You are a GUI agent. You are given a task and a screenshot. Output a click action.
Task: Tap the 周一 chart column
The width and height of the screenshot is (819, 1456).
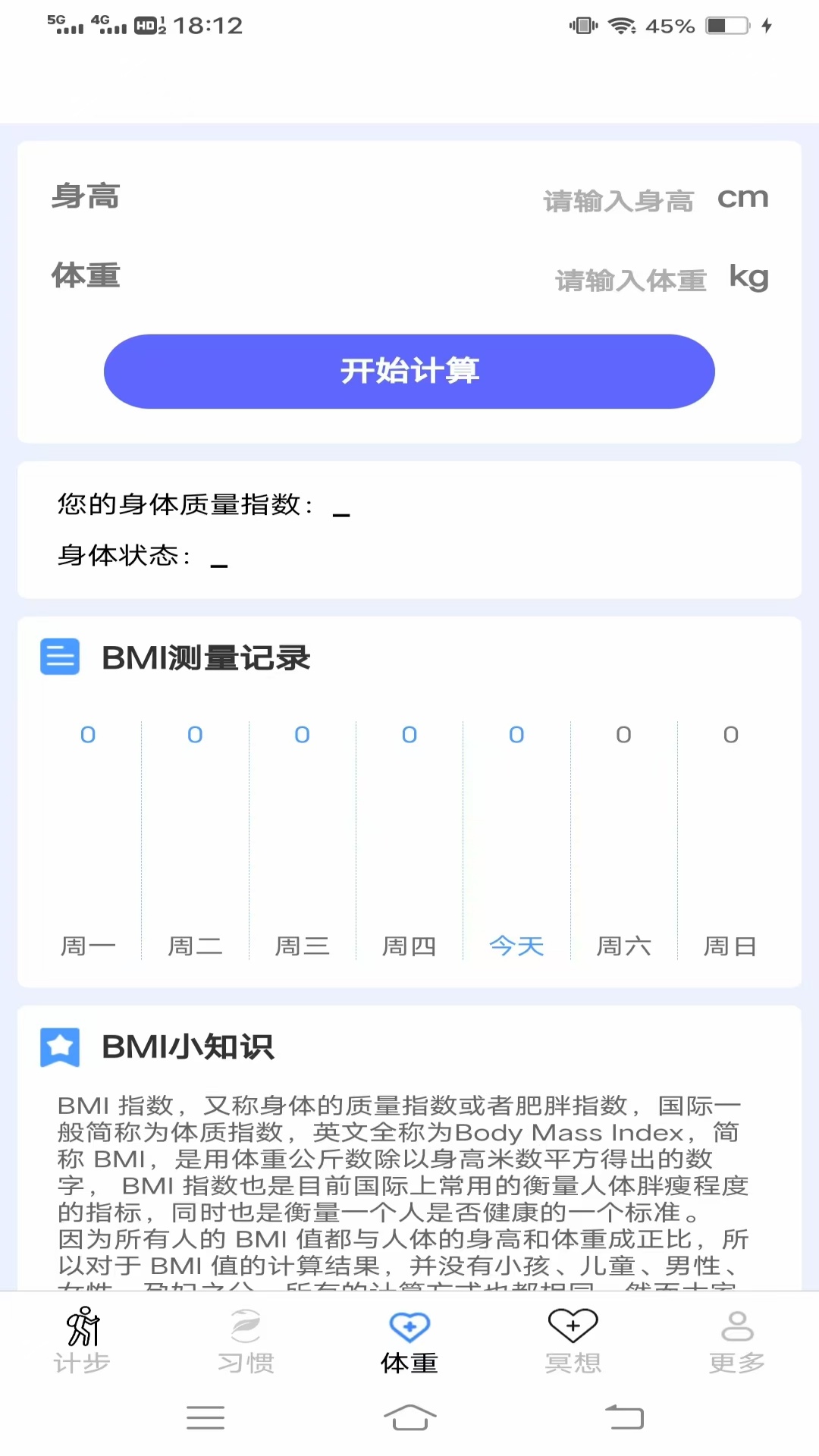click(x=89, y=945)
